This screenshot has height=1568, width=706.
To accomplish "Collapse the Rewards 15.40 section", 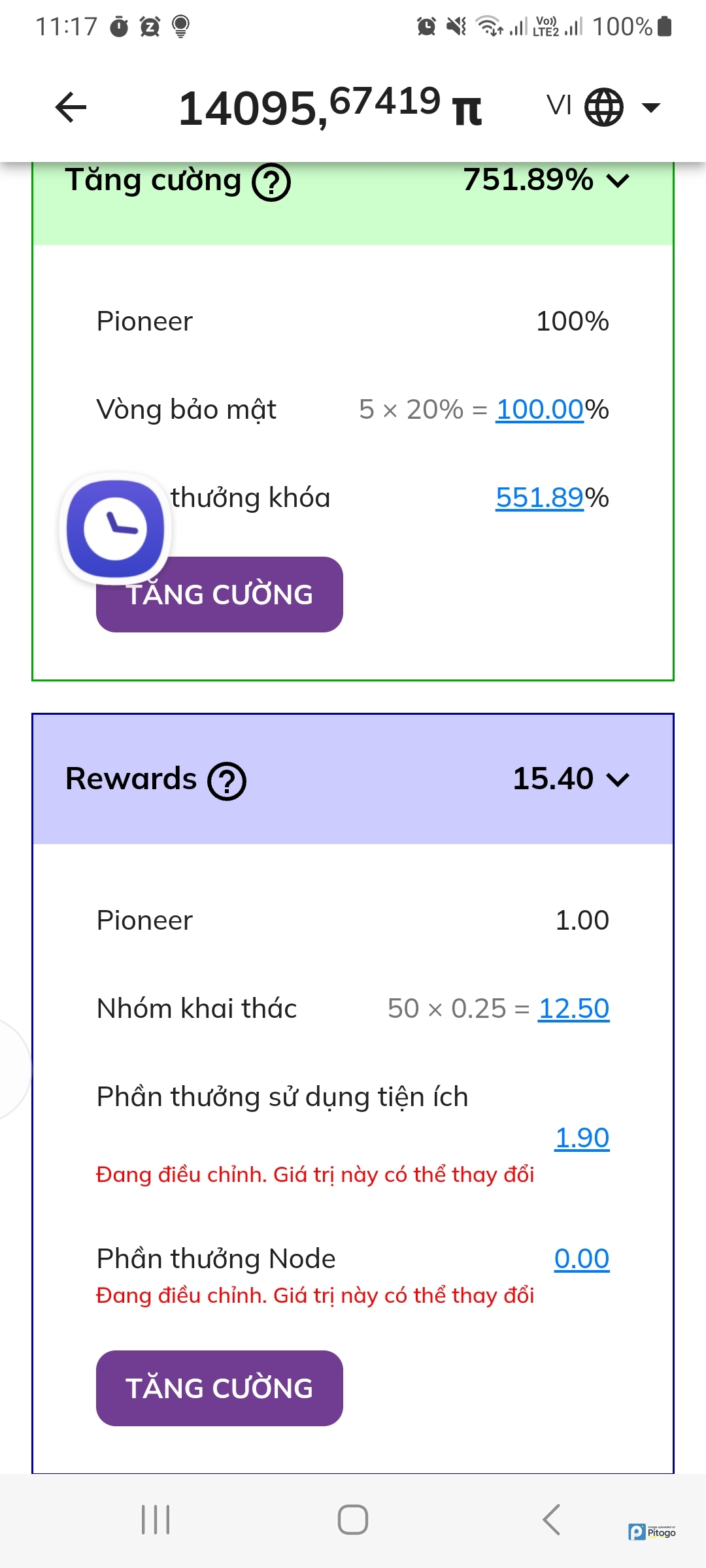I will 617,779.
